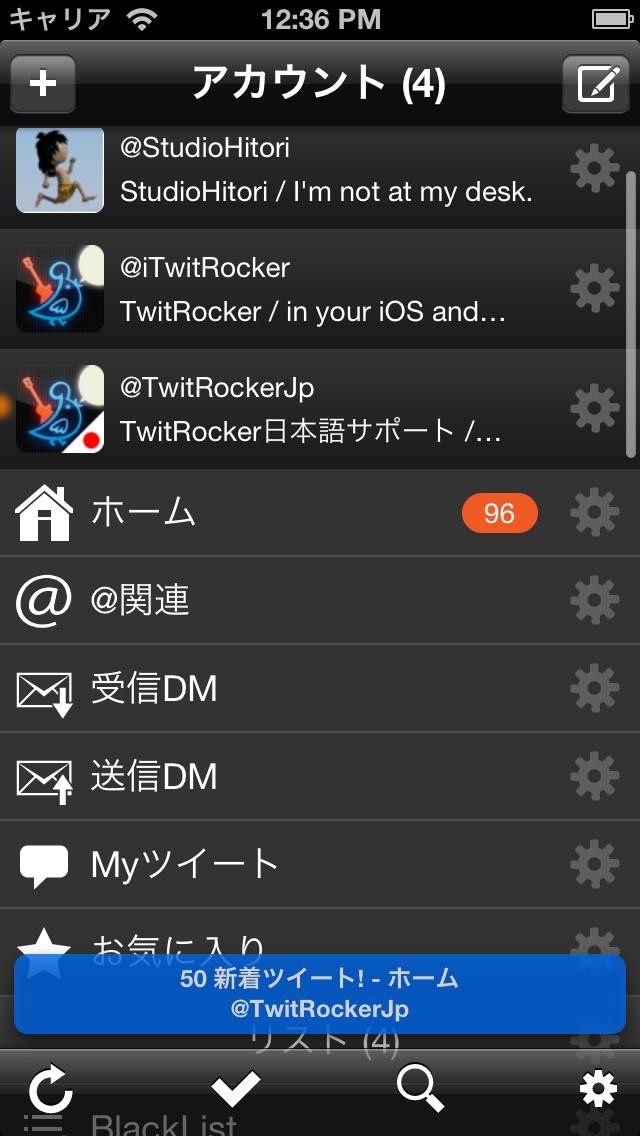640x1136 pixels.
Task: Tap the checkmark icon in bottom toolbar
Action: (x=235, y=1088)
